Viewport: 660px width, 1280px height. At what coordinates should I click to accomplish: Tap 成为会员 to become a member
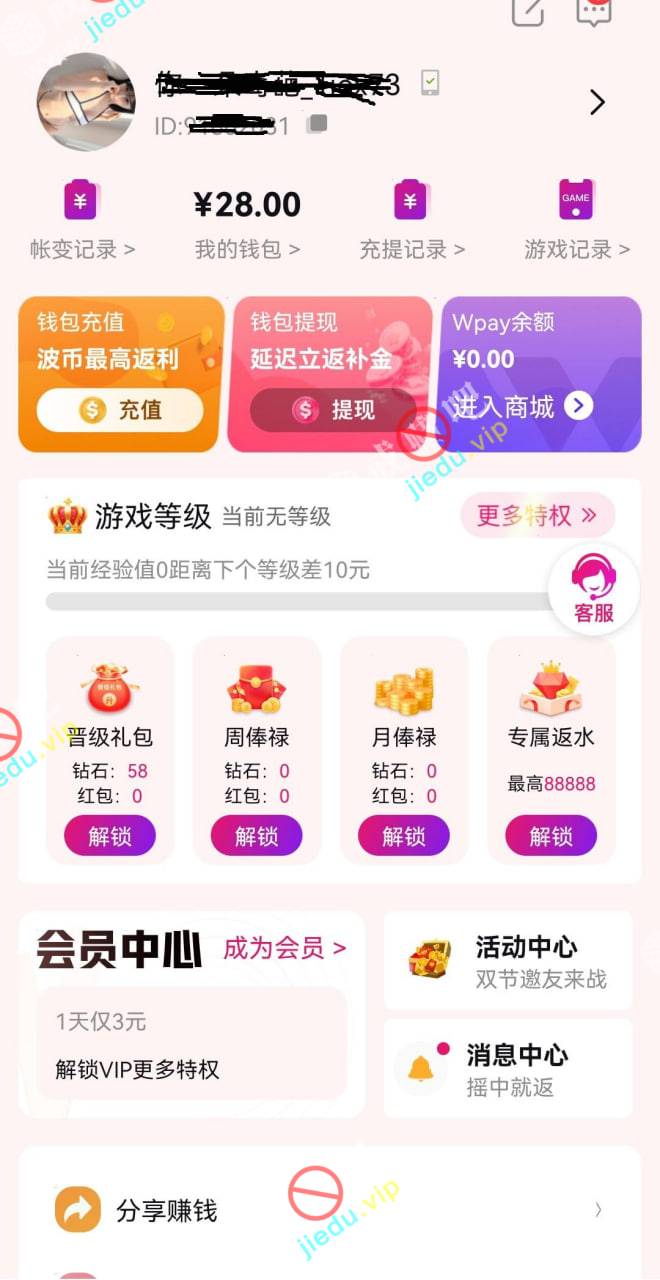pyautogui.click(x=284, y=948)
